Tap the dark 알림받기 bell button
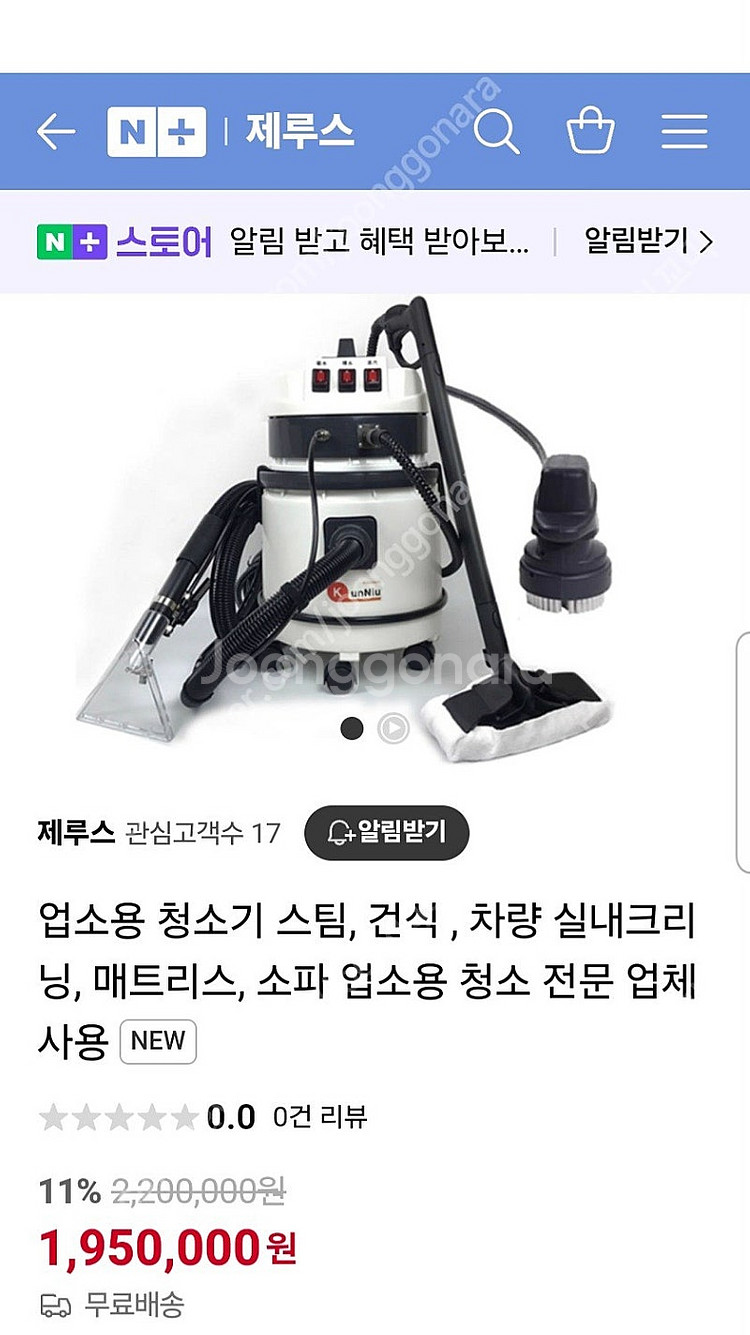 [387, 832]
